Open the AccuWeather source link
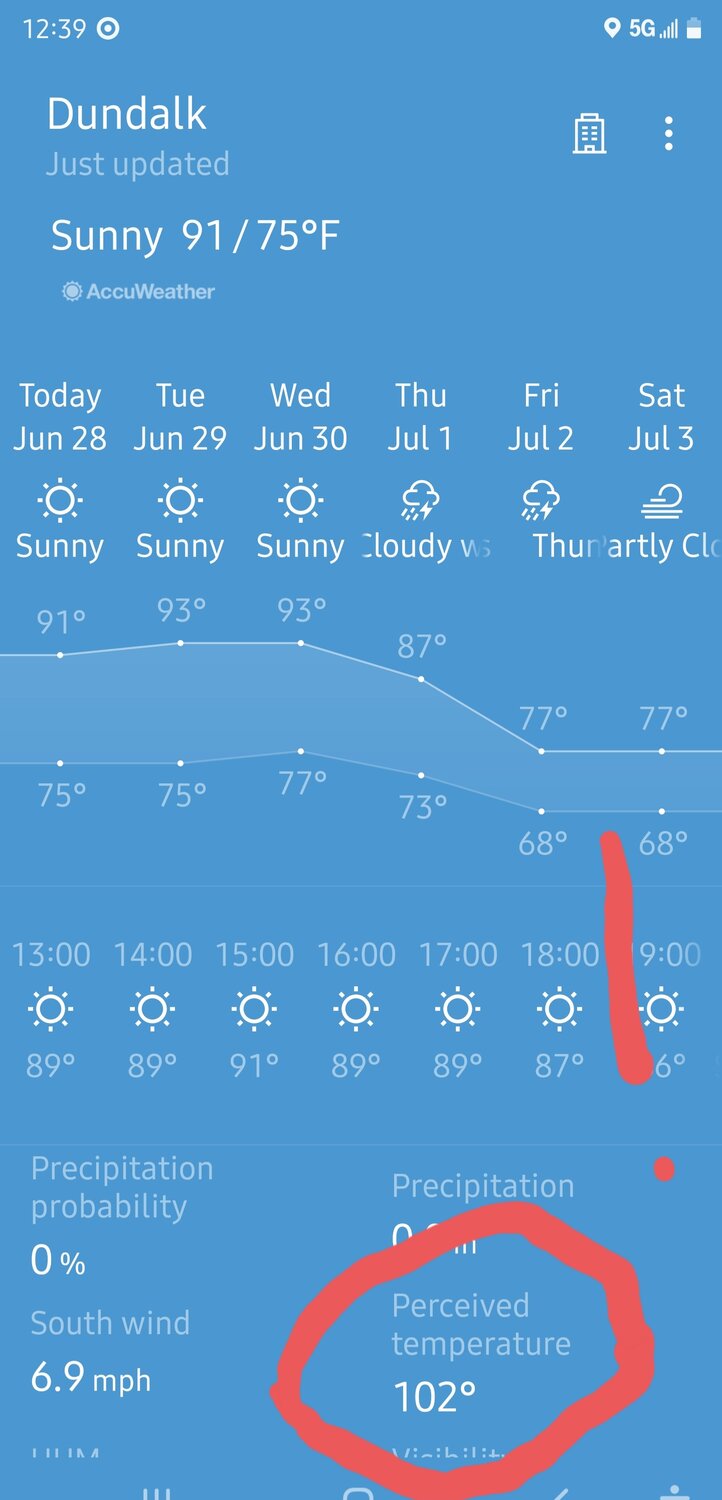Screen dimensions: 722x1500 (x=139, y=292)
